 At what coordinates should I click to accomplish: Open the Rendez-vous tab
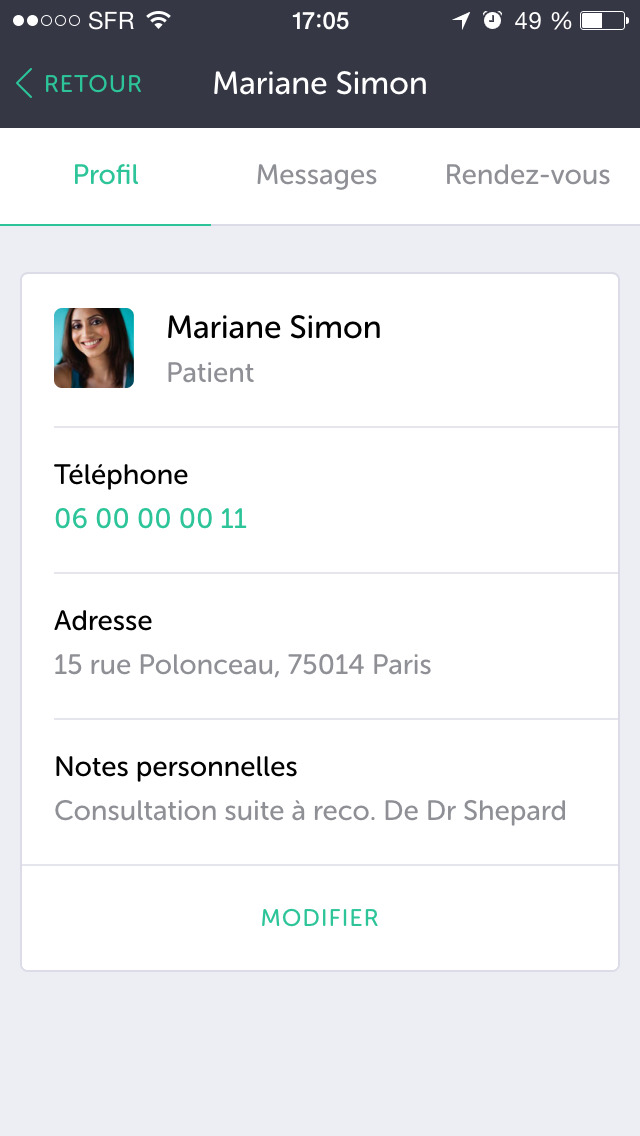[528, 175]
